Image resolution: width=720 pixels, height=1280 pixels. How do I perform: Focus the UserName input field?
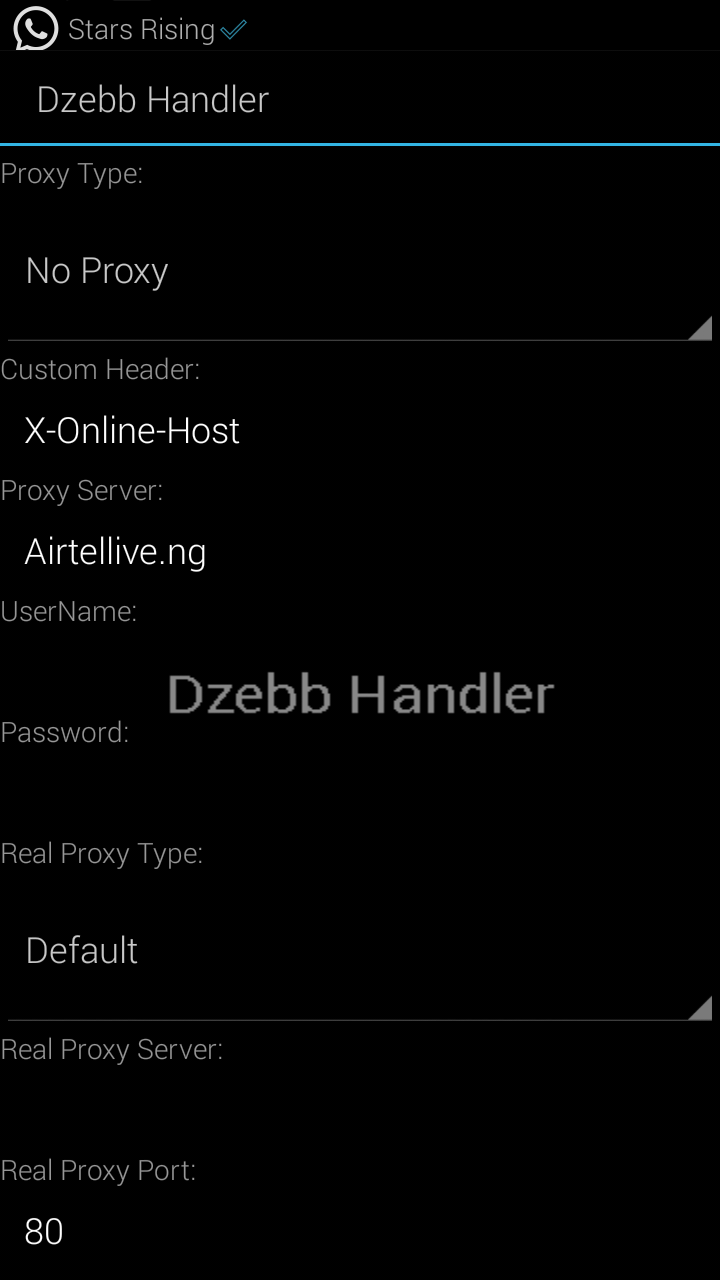[360, 673]
